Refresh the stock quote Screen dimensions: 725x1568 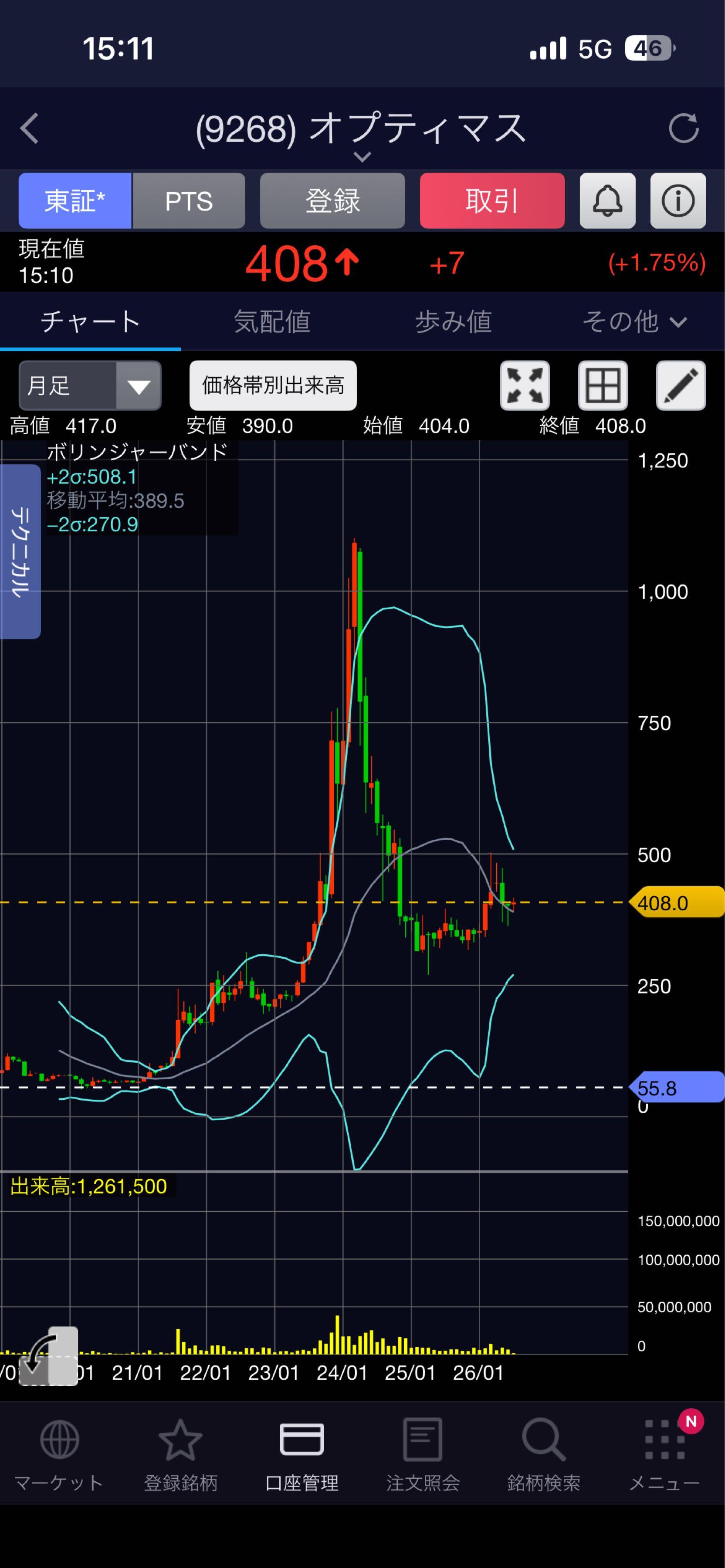click(x=683, y=128)
